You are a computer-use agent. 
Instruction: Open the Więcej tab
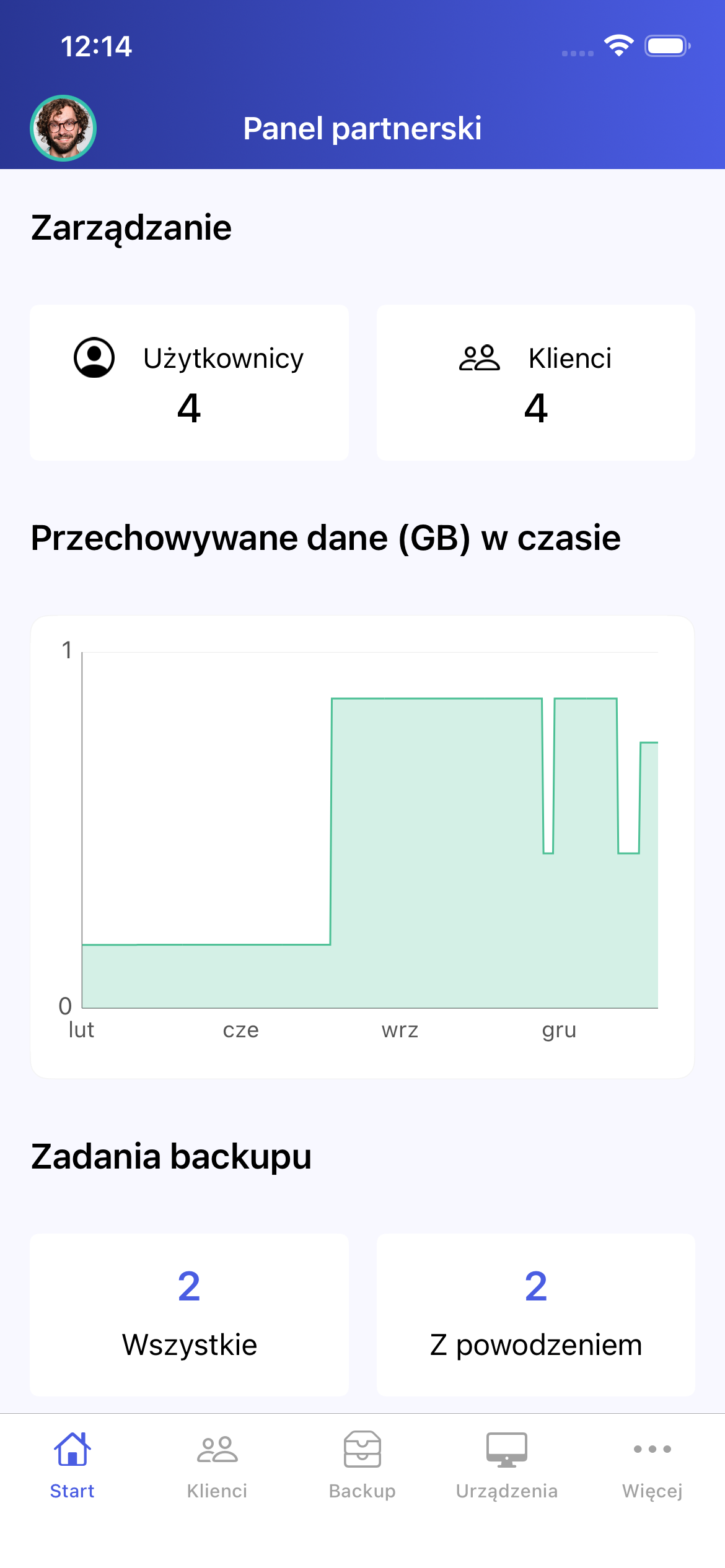coord(652,1465)
